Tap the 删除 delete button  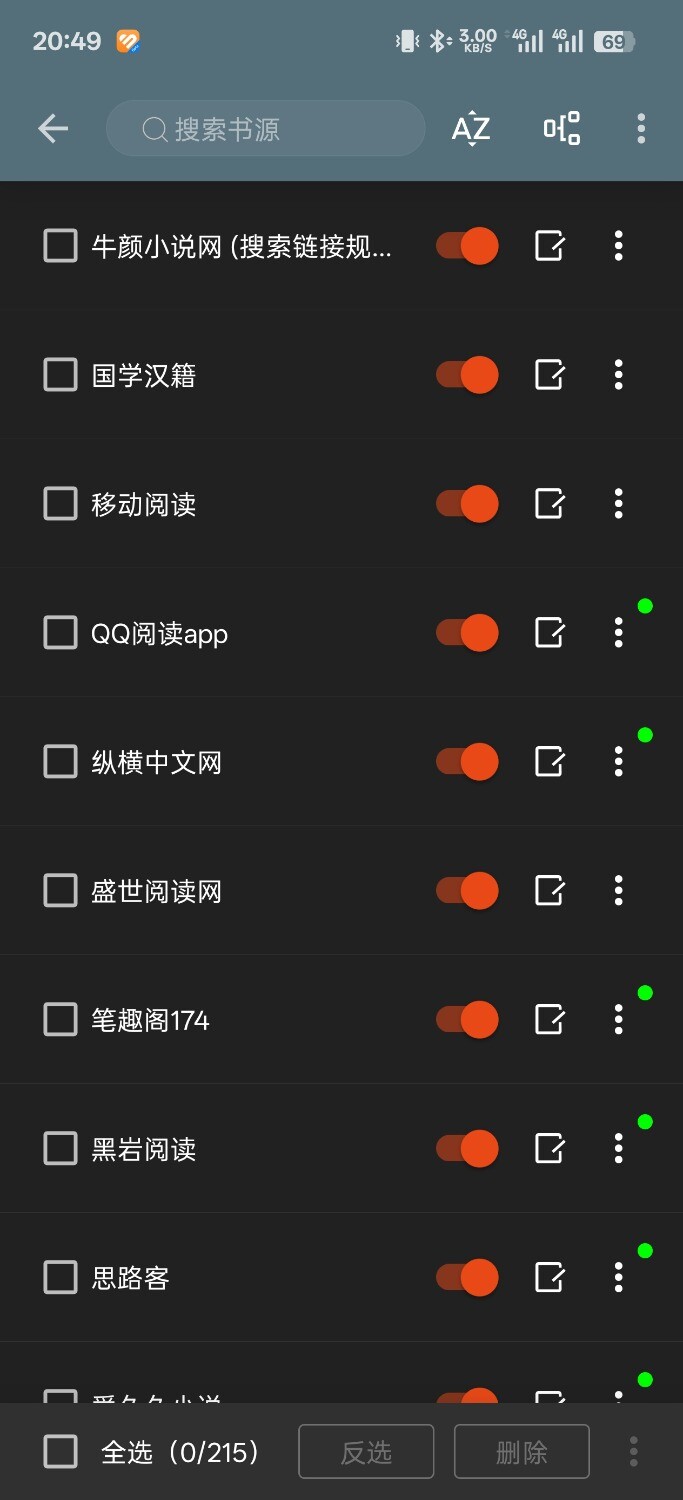point(521,1452)
